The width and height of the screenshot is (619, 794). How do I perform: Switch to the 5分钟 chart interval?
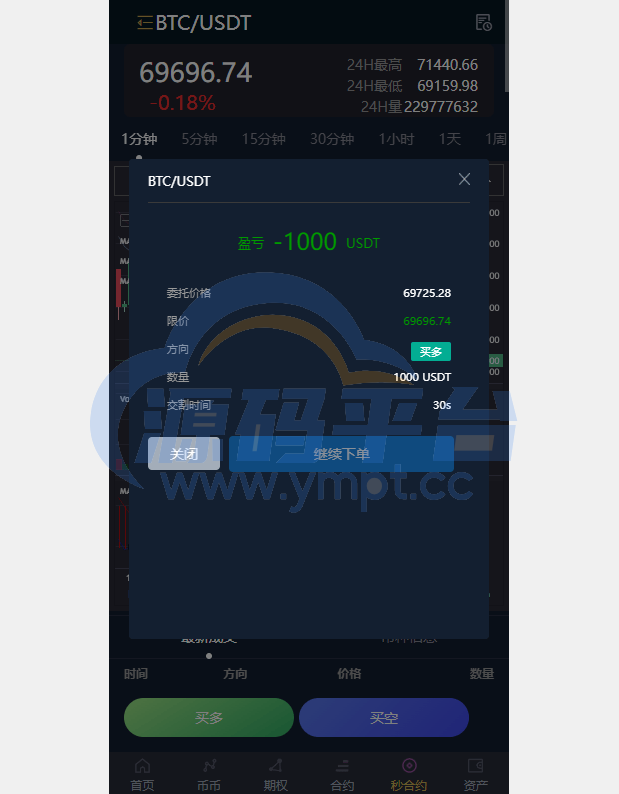click(199, 139)
